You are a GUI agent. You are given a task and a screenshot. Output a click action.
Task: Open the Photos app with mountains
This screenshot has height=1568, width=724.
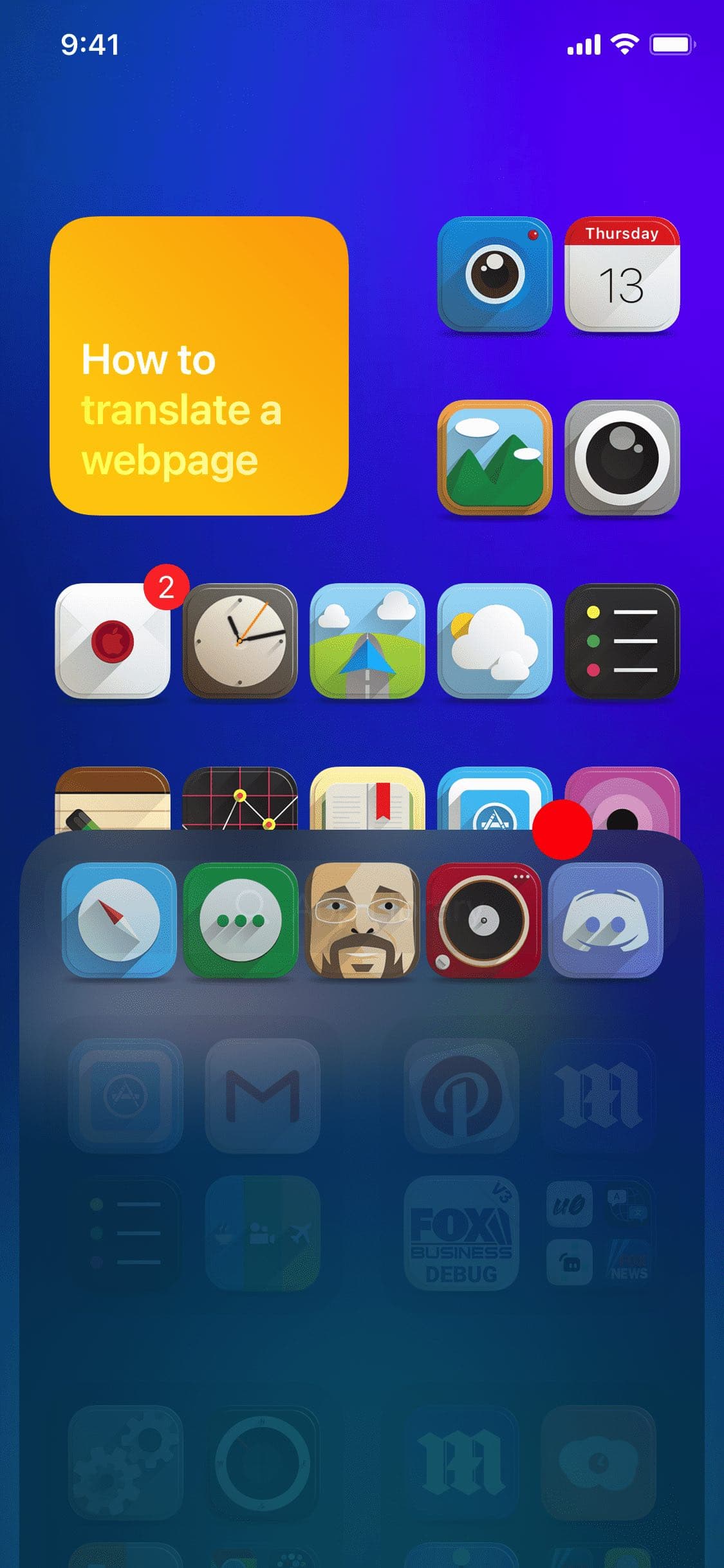pyautogui.click(x=494, y=457)
